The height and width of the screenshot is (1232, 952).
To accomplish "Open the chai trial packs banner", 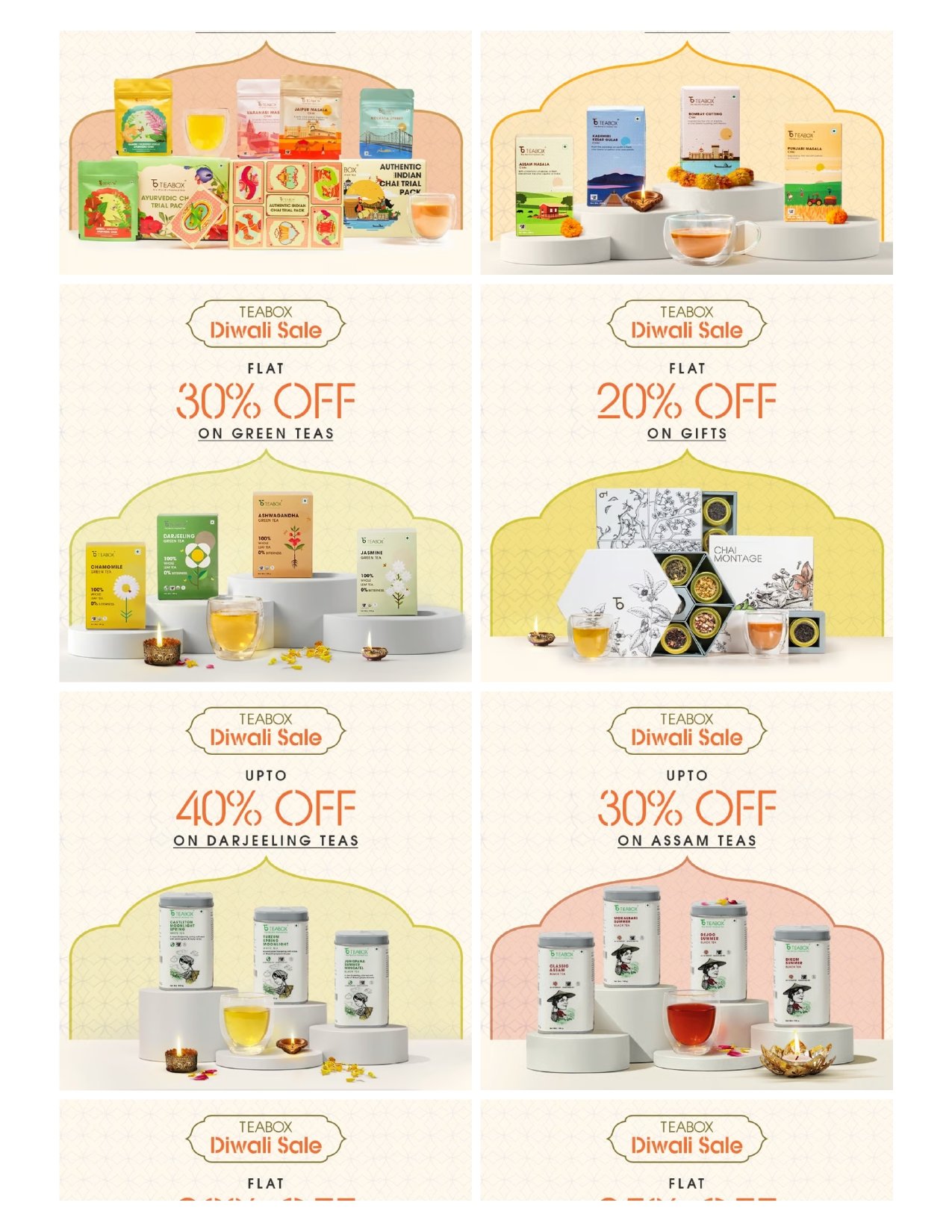I will (x=265, y=153).
